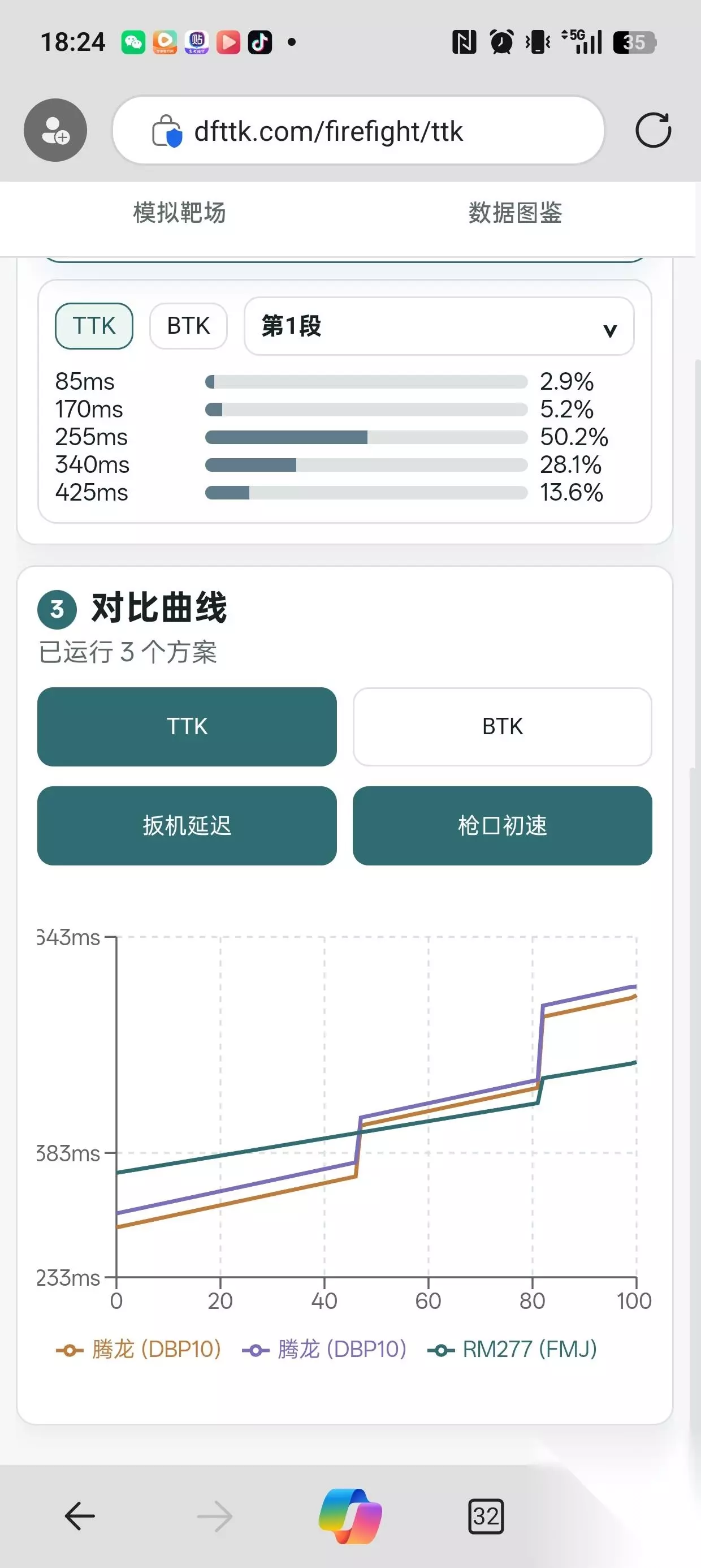Switch to the 数据图鉴 tab
This screenshot has height=1568, width=701.
pos(515,213)
